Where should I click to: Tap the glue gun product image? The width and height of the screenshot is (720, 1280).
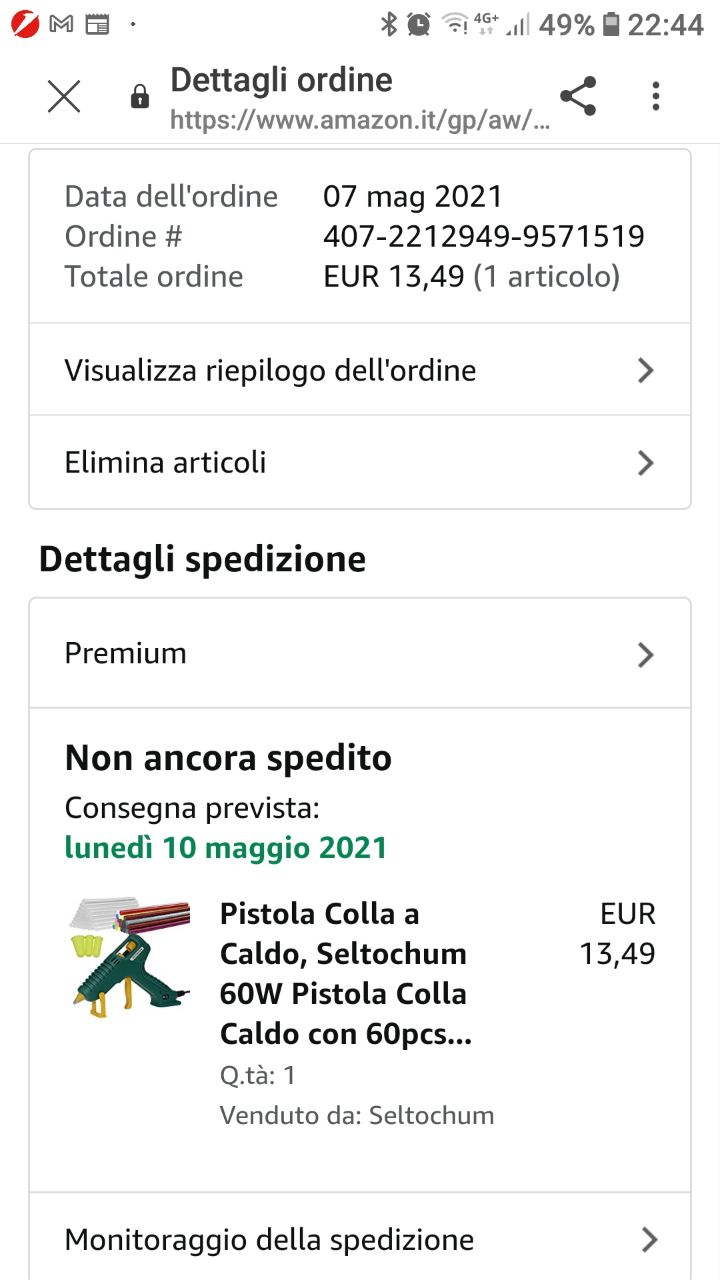[130, 957]
